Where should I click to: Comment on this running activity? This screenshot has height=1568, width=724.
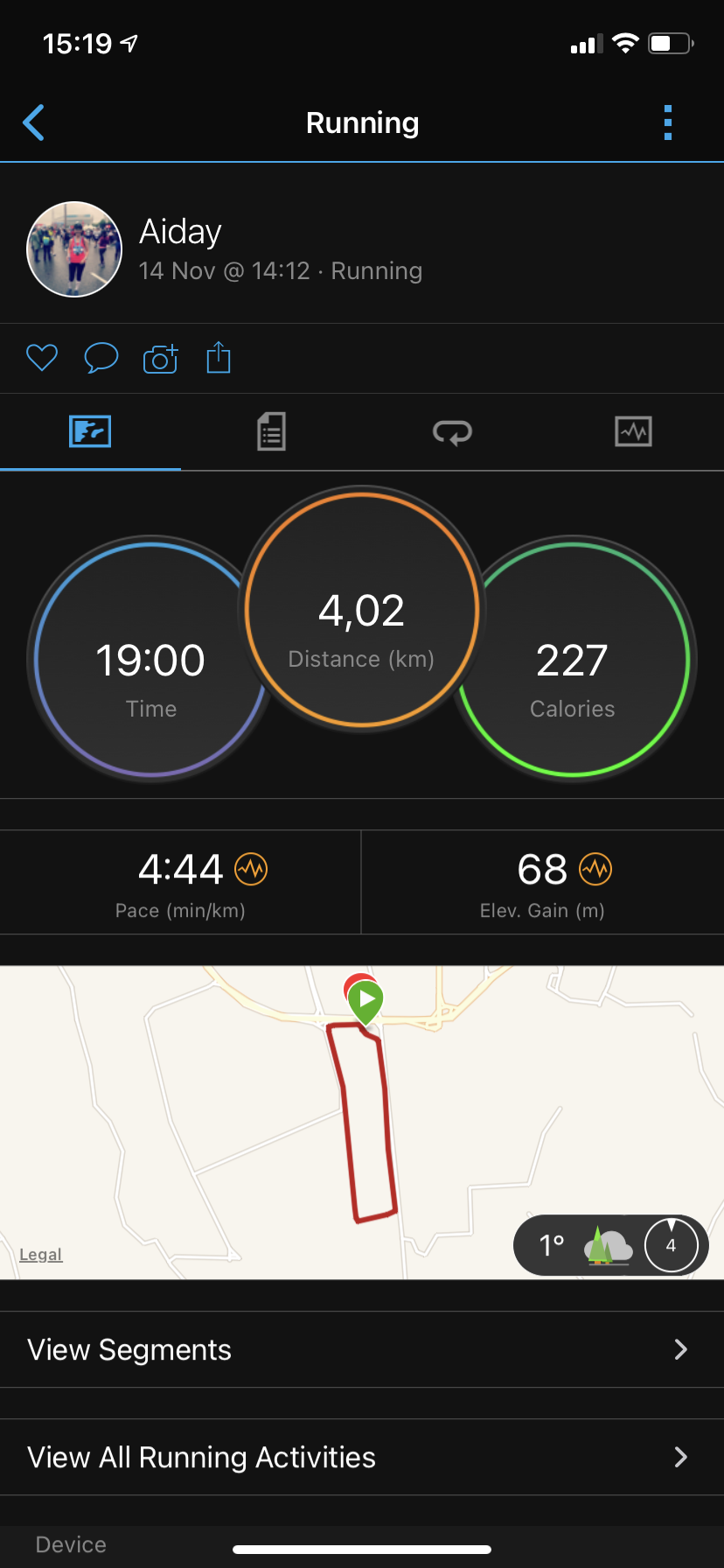[101, 358]
